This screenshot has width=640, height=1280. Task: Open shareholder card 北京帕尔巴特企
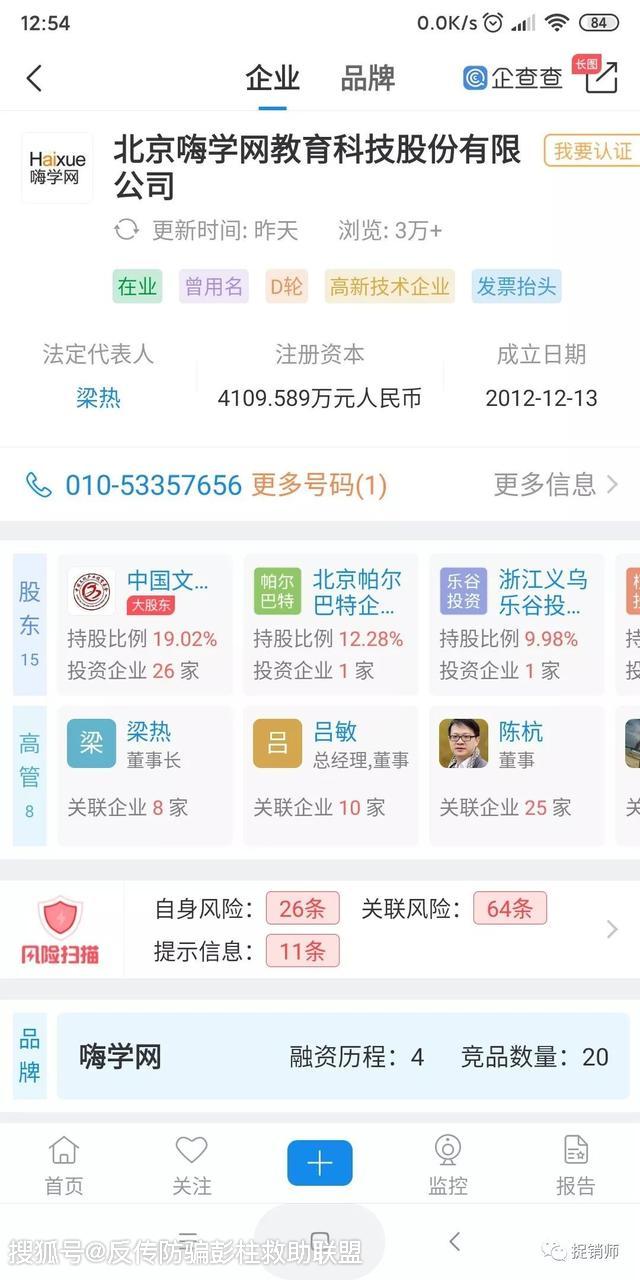pos(330,624)
